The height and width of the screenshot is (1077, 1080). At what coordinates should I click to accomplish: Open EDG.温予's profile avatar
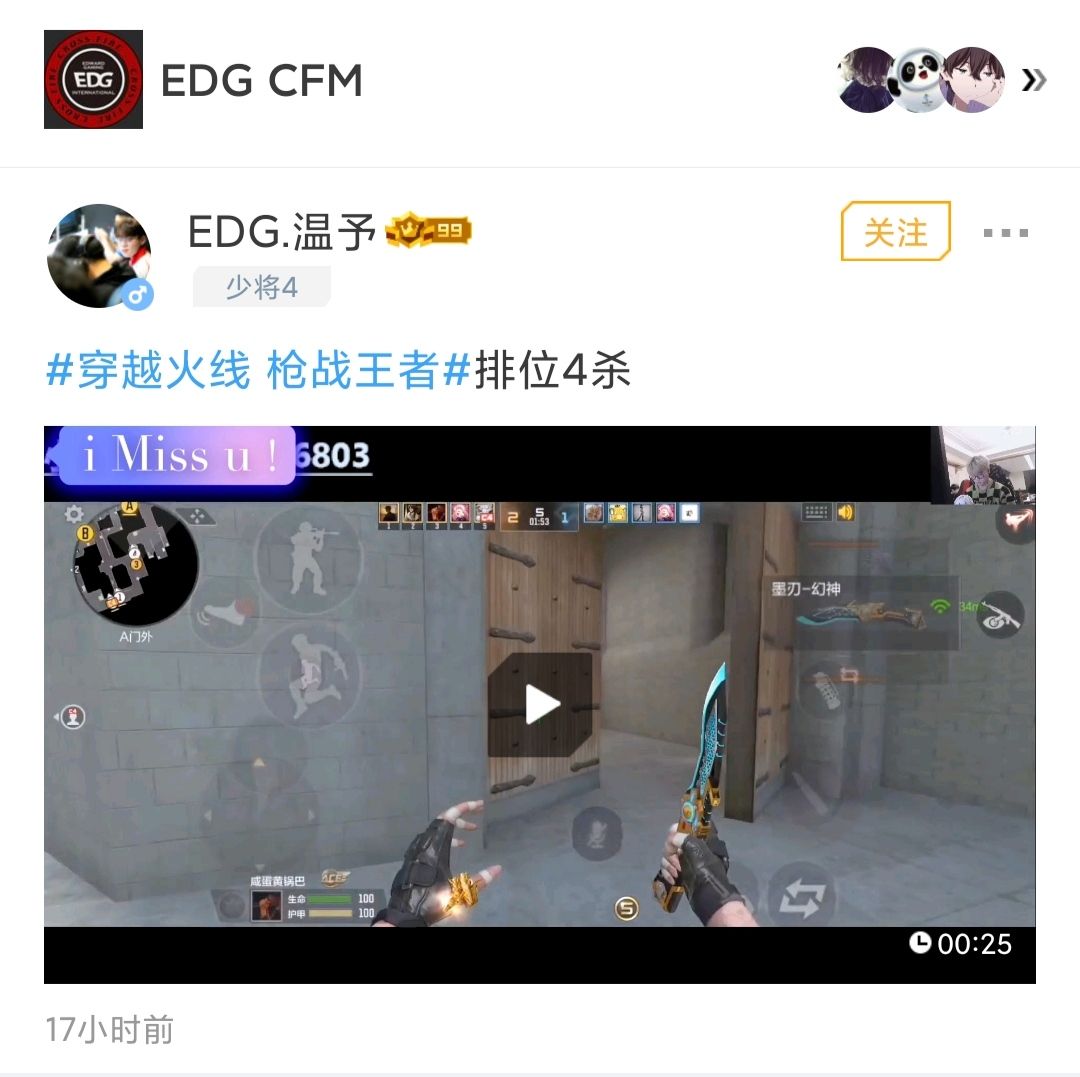point(98,256)
